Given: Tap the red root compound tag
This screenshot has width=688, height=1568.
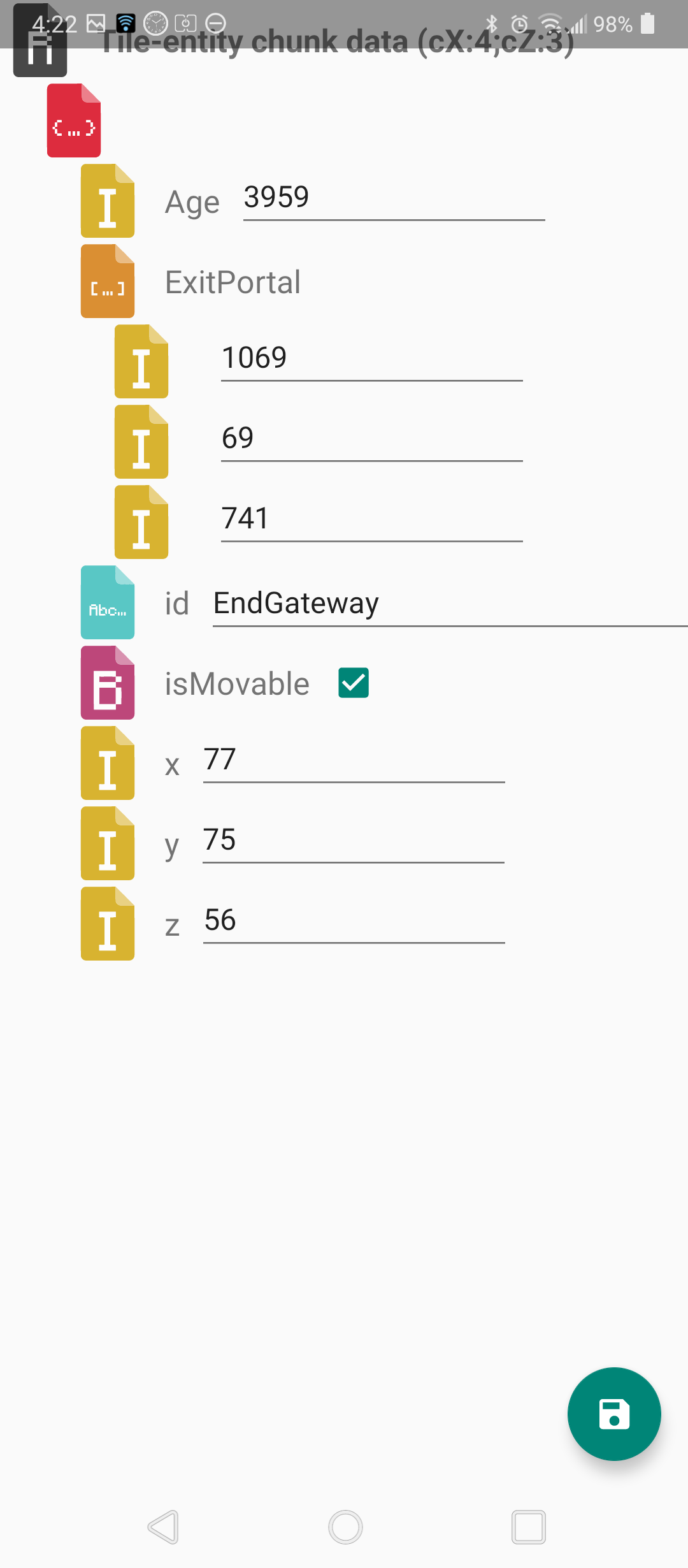Looking at the screenshot, I should coord(74,120).
